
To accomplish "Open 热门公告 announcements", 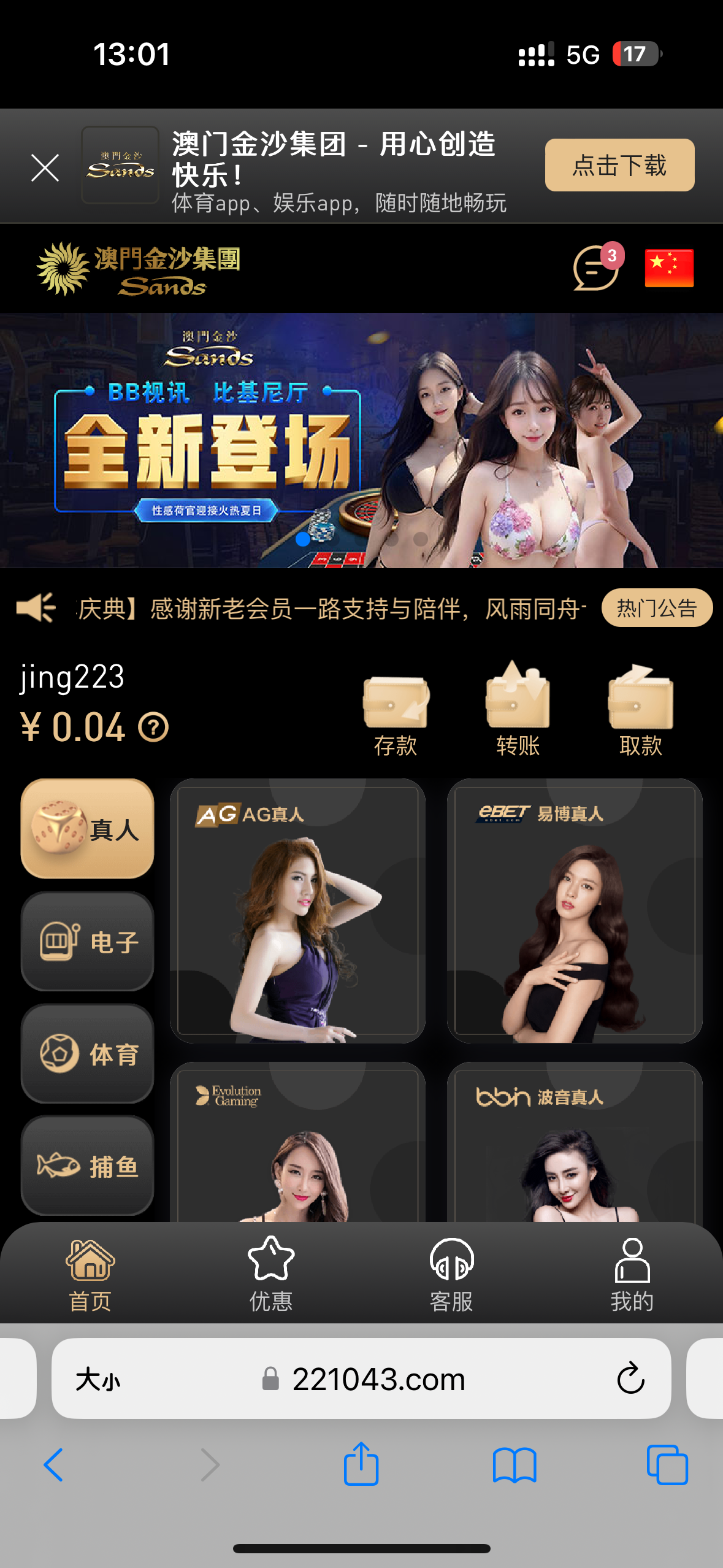I will tap(656, 608).
